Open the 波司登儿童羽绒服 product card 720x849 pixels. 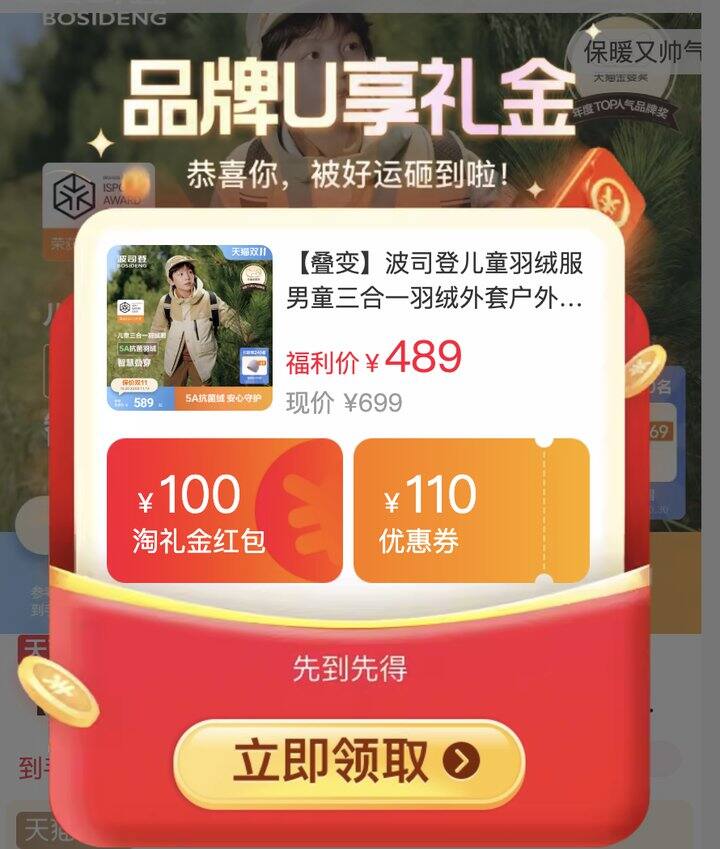[x=348, y=328]
